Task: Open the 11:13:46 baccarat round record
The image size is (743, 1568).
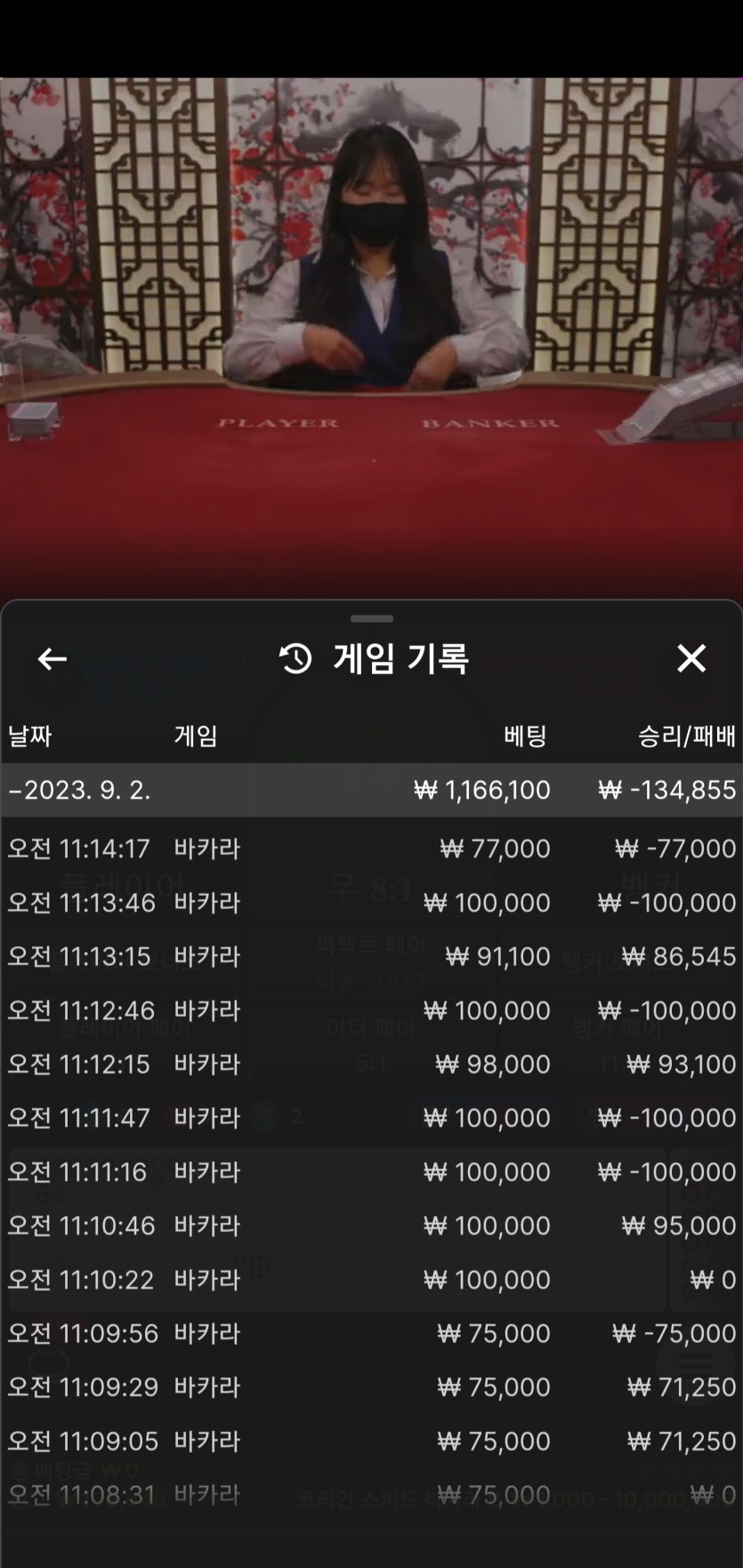Action: click(x=371, y=903)
